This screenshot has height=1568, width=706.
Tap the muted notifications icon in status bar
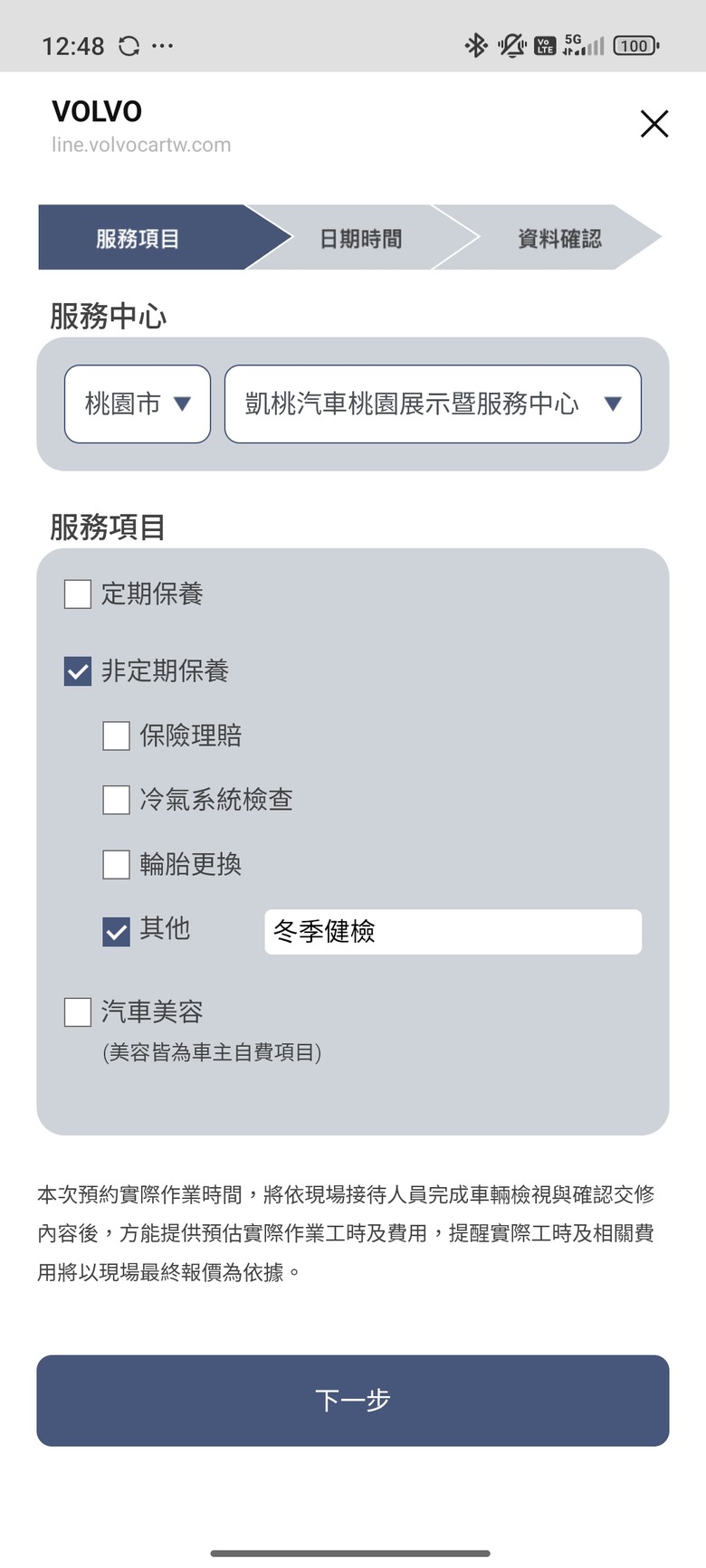511,44
